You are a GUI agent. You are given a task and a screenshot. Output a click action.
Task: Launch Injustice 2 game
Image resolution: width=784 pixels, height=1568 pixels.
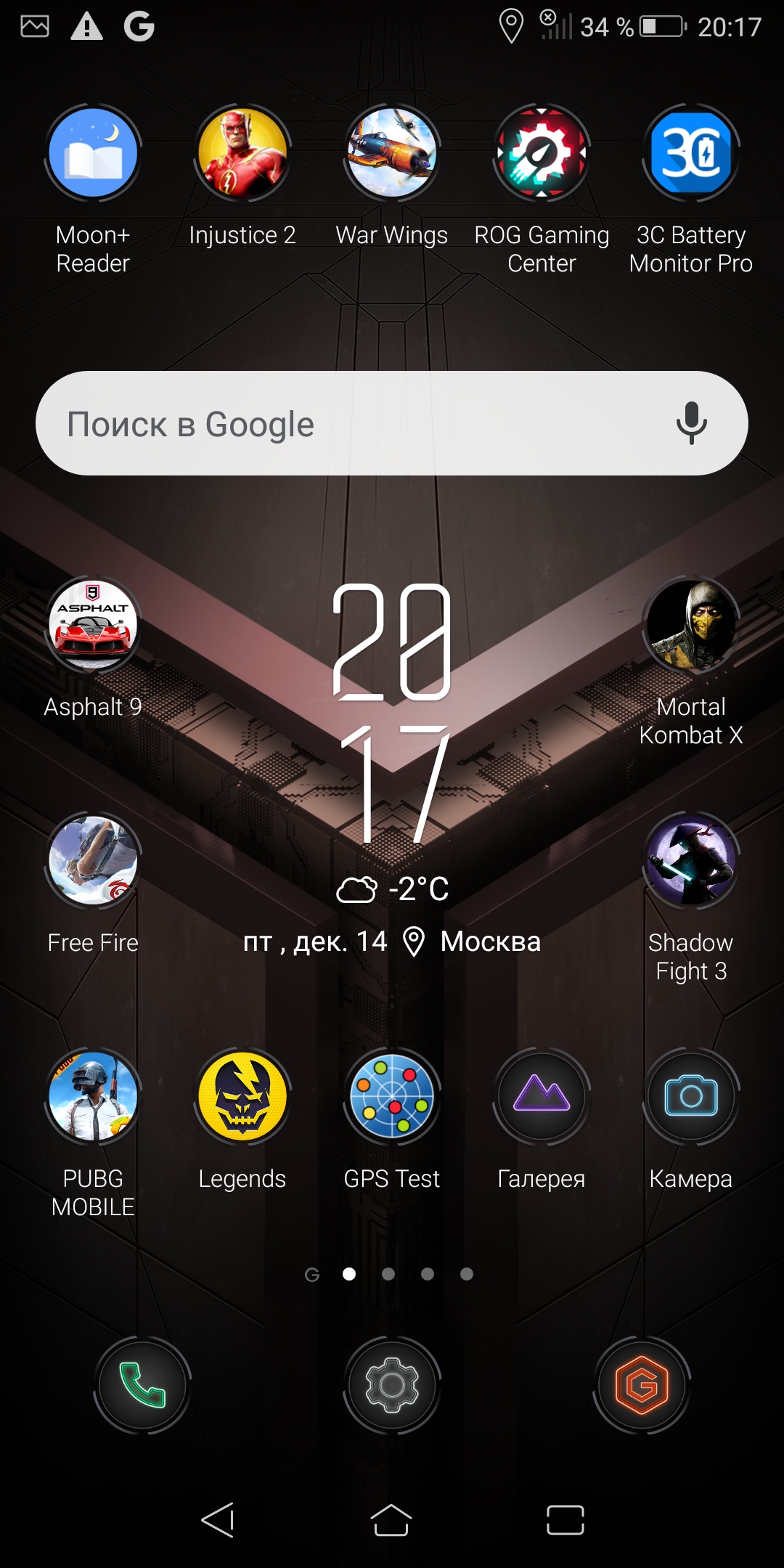tap(242, 153)
